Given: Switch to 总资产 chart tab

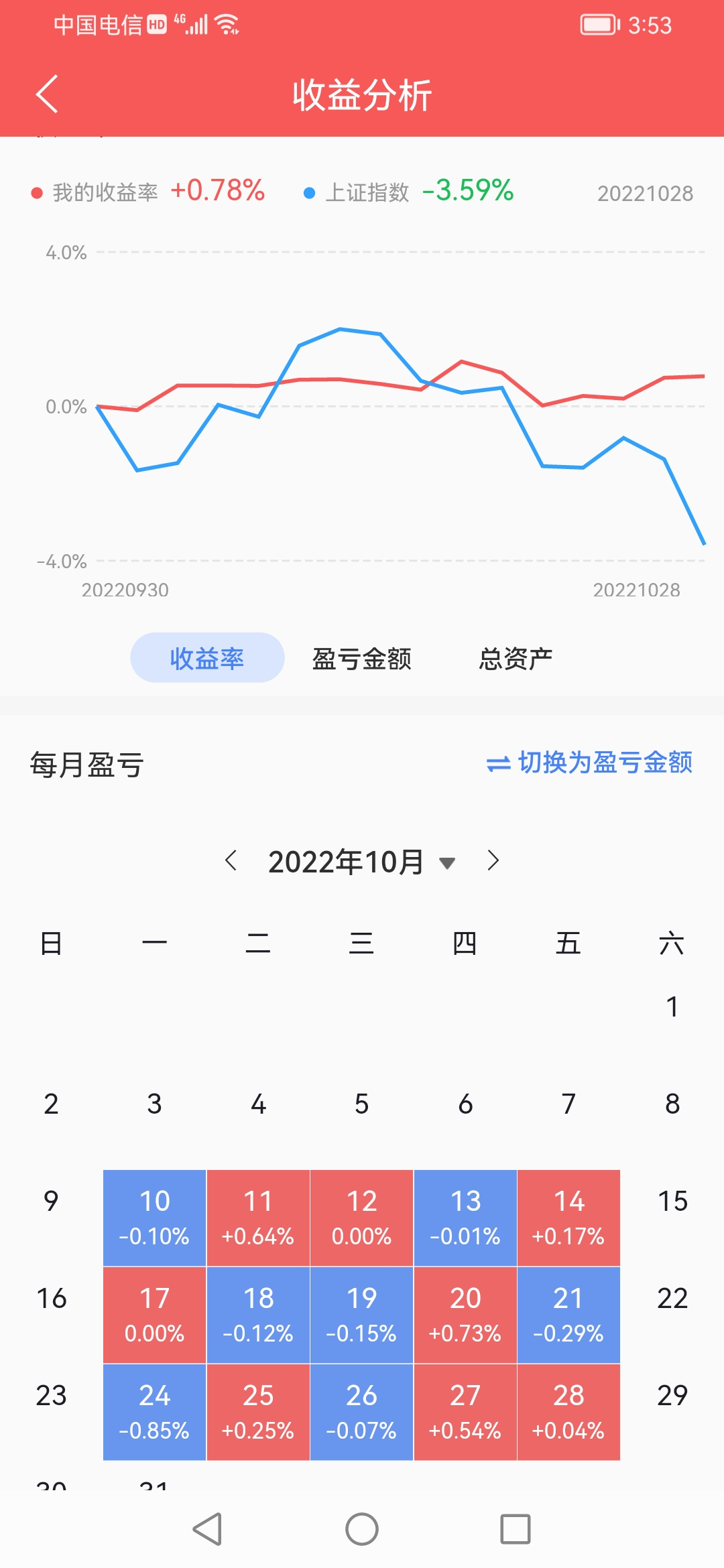Looking at the screenshot, I should tap(516, 659).
